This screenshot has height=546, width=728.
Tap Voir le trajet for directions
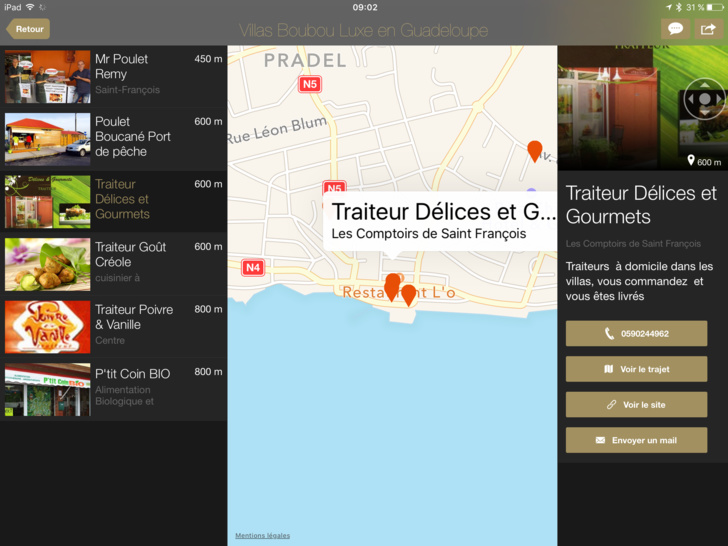coord(636,370)
